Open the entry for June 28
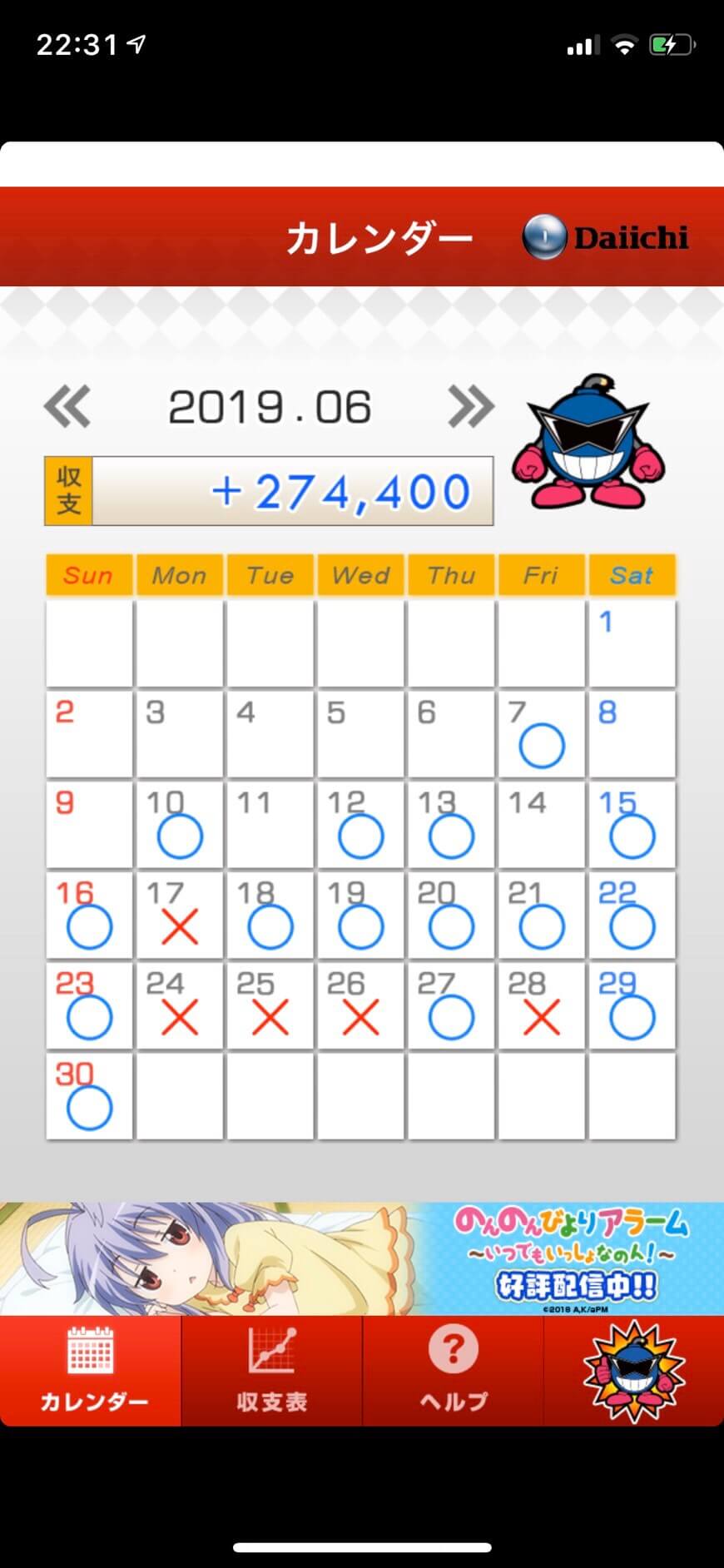The image size is (724, 1568). 542,1005
